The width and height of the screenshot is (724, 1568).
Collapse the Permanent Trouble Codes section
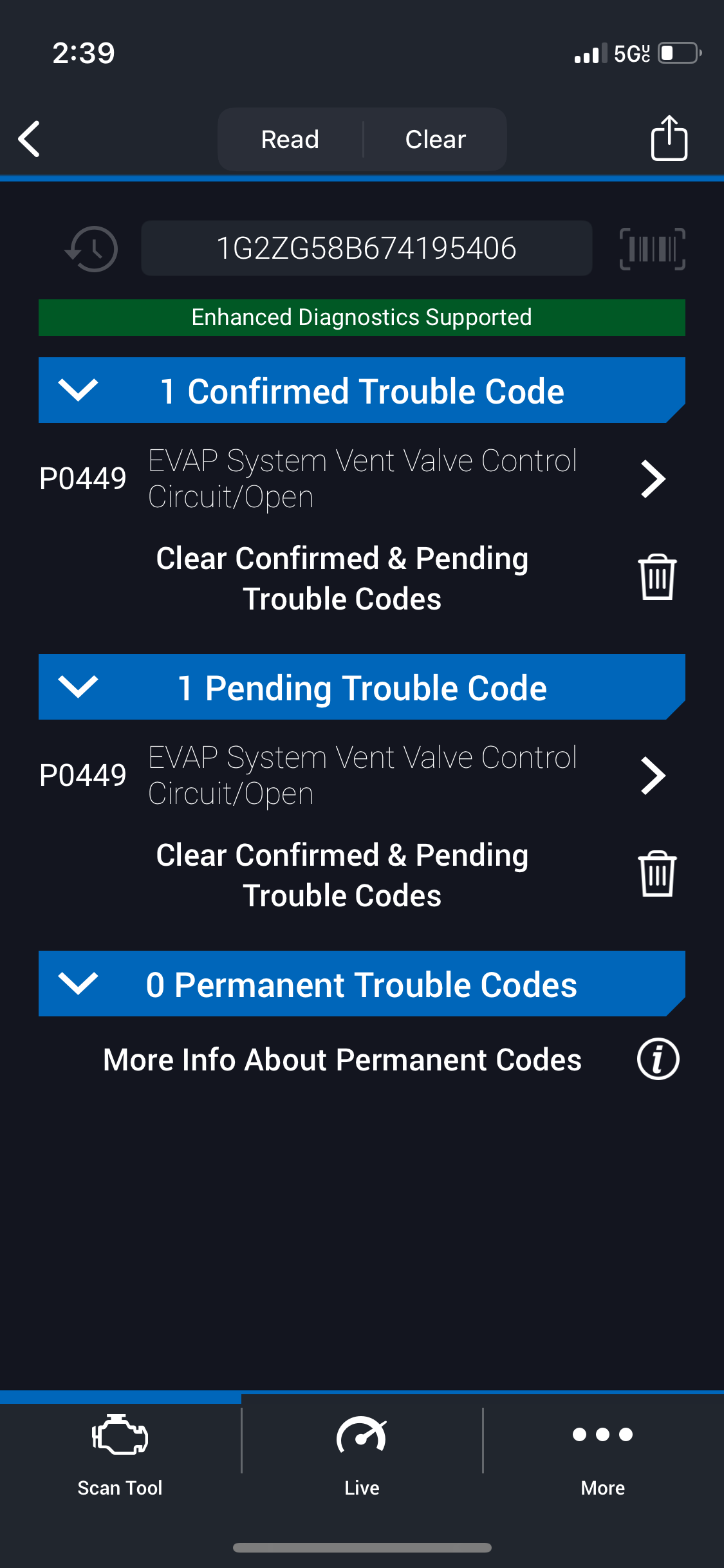coord(362,984)
